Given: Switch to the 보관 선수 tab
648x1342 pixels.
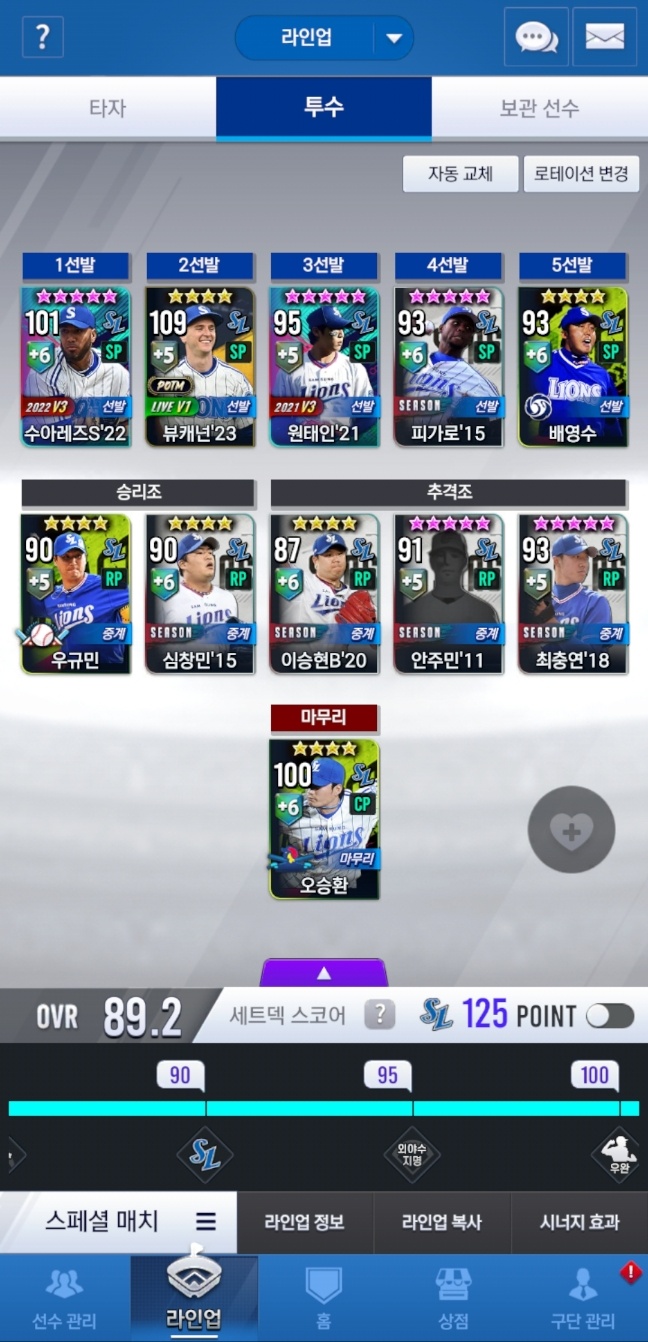Looking at the screenshot, I should [x=539, y=108].
